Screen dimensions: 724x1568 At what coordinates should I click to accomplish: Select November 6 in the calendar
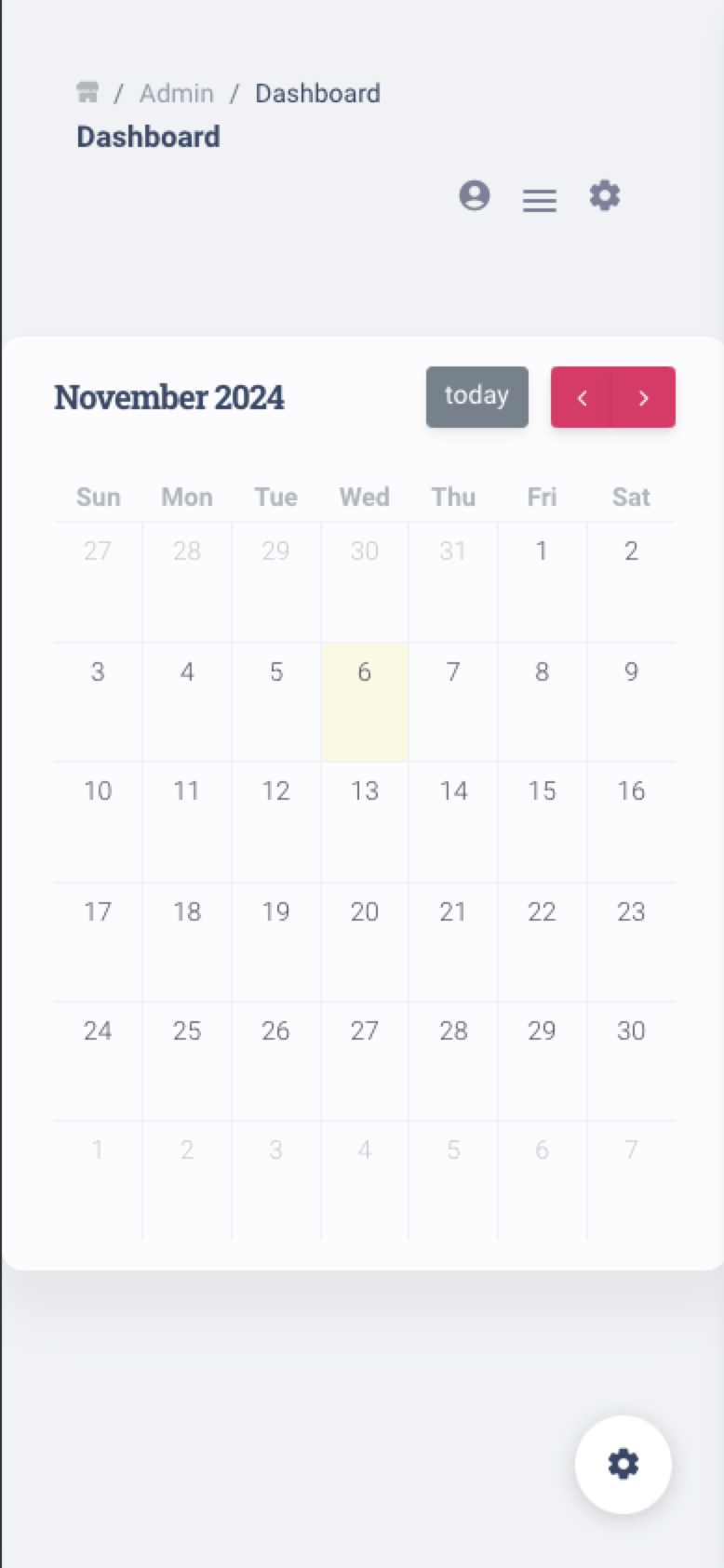pos(365,702)
